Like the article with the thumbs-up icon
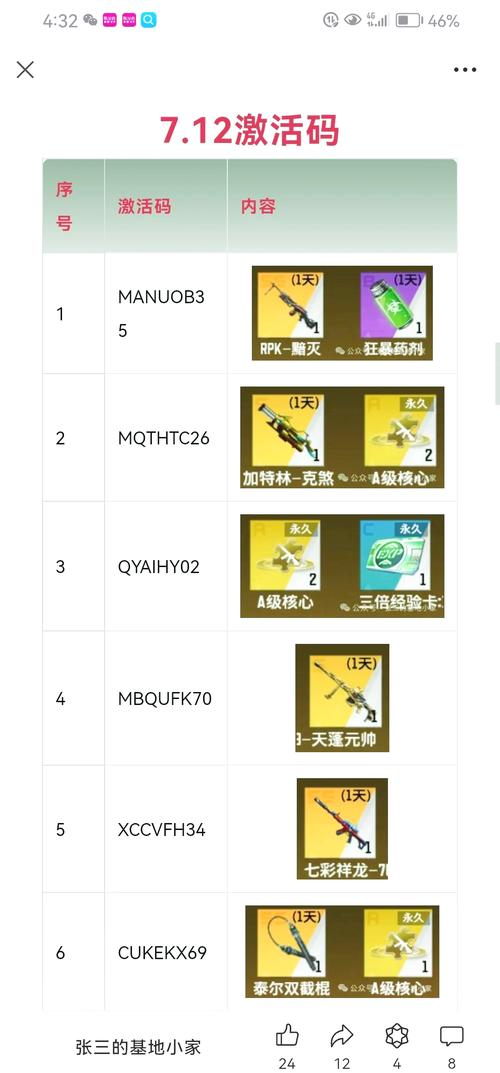The image size is (500, 1073). click(x=287, y=1037)
